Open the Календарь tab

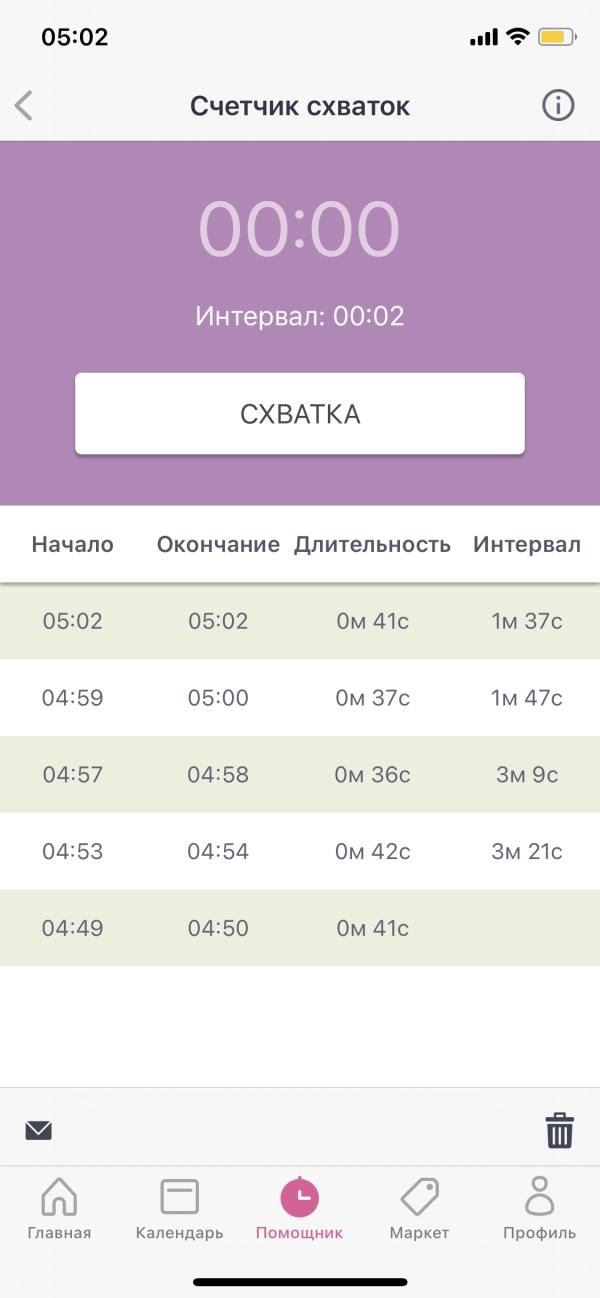180,1209
